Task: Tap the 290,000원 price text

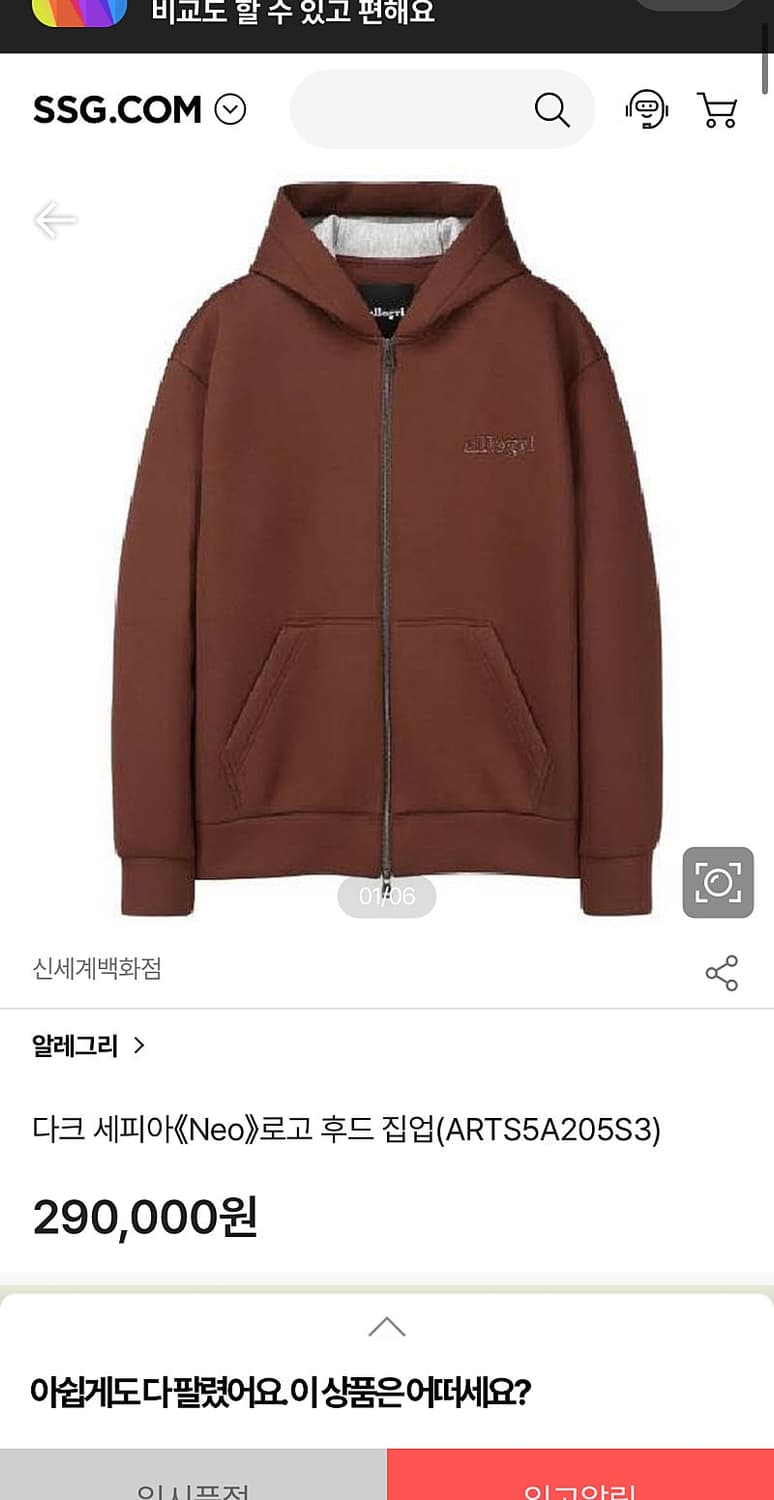Action: point(142,1218)
